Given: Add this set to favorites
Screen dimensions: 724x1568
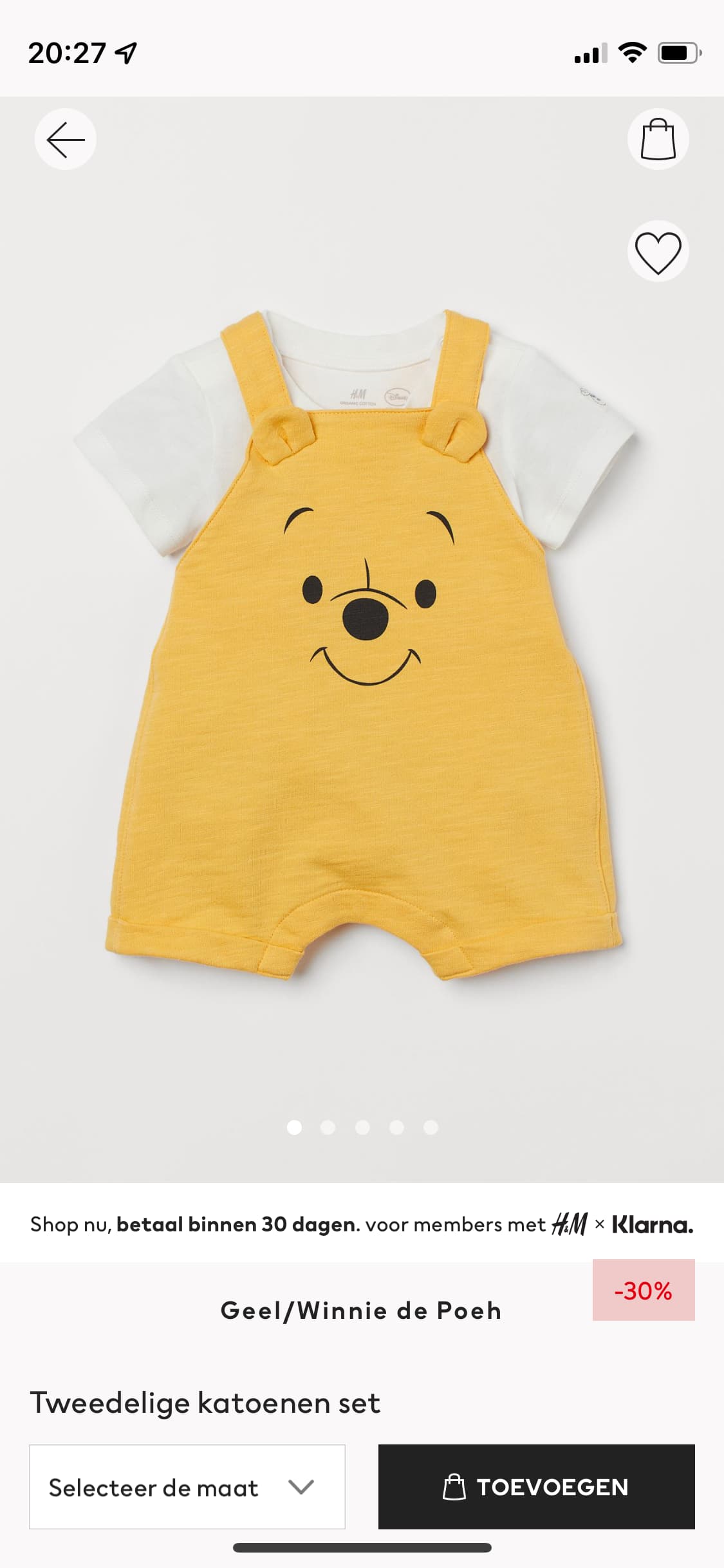Looking at the screenshot, I should click(x=658, y=251).
